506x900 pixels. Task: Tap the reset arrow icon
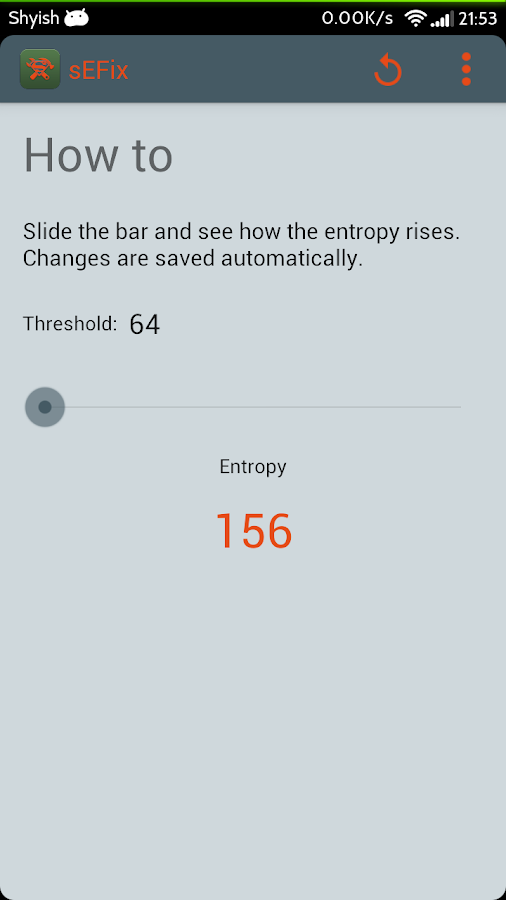[x=388, y=70]
